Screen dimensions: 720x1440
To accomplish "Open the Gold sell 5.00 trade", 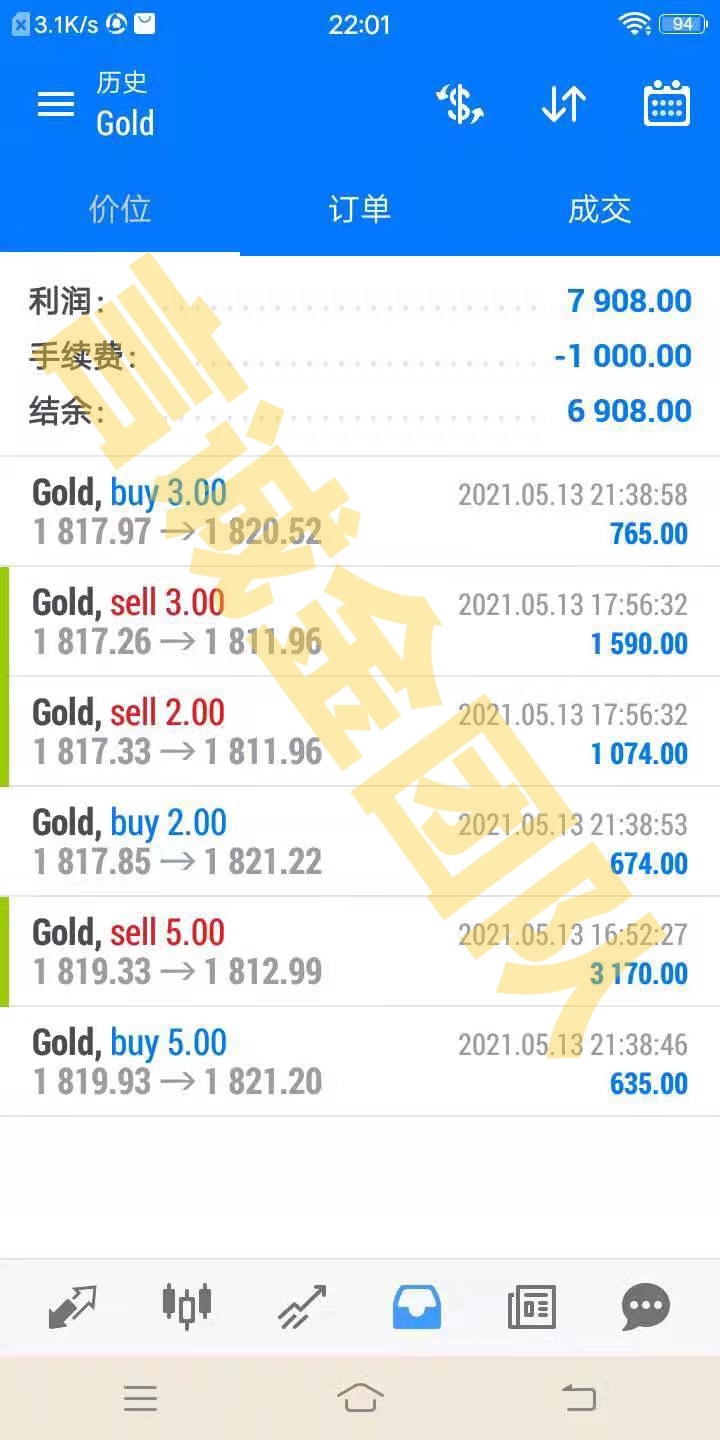I will point(360,952).
